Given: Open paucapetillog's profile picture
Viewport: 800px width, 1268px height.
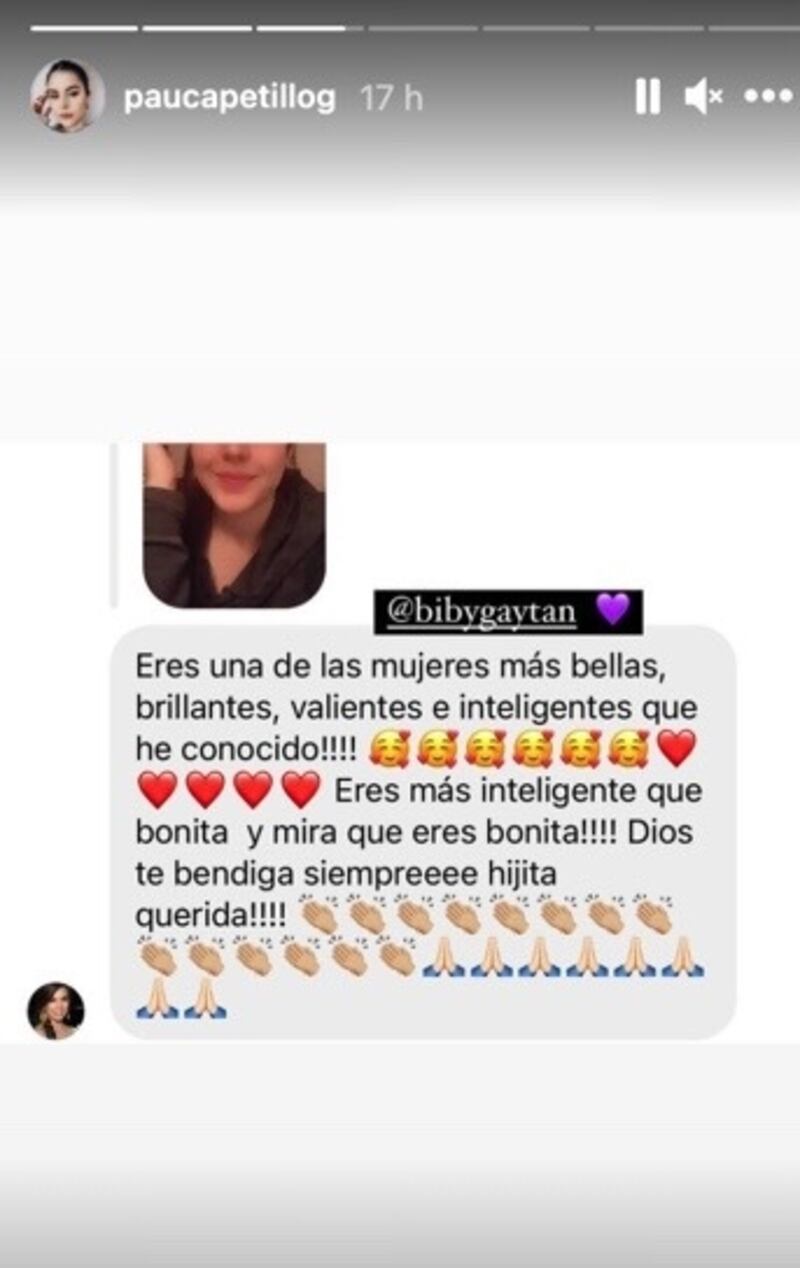Looking at the screenshot, I should [67, 97].
